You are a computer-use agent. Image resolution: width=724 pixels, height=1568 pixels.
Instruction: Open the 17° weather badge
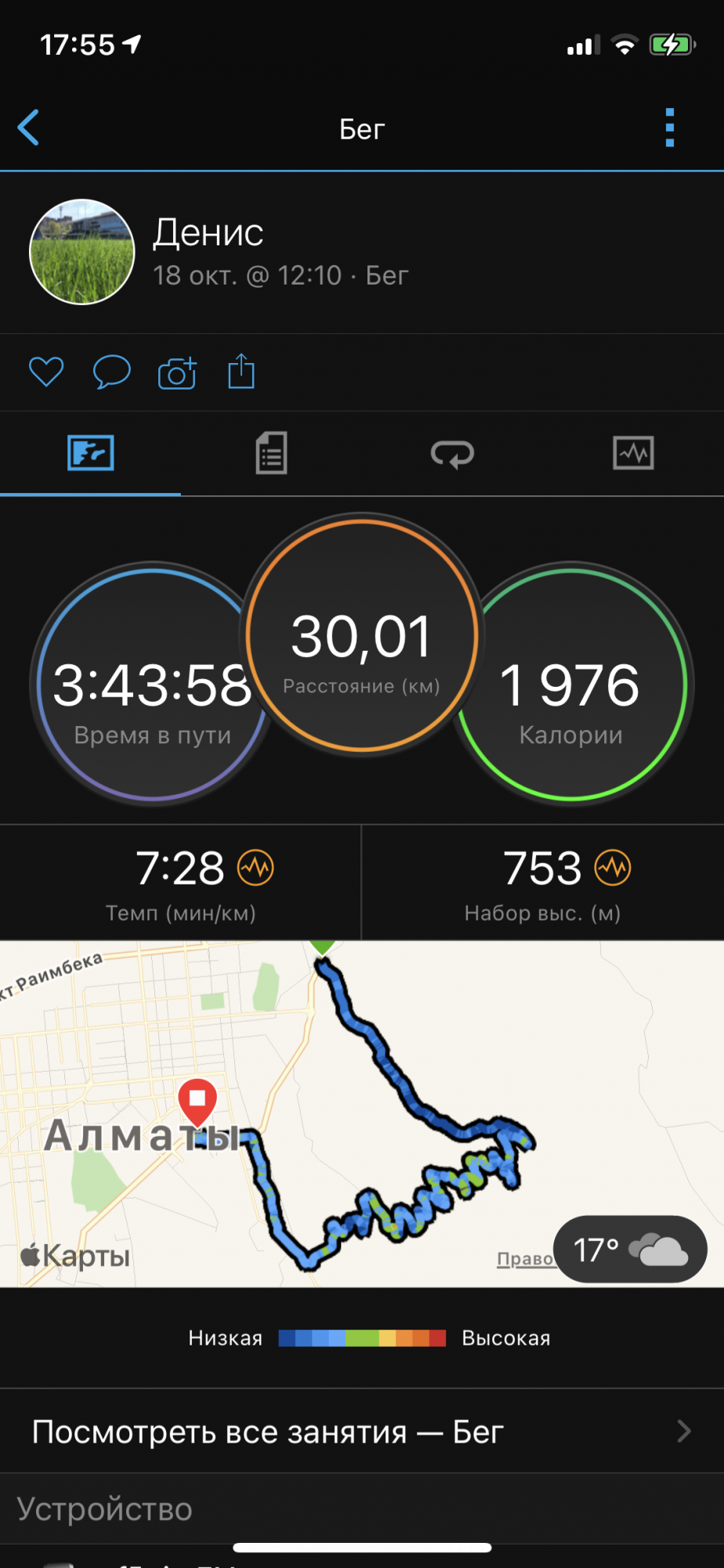coord(630,1249)
